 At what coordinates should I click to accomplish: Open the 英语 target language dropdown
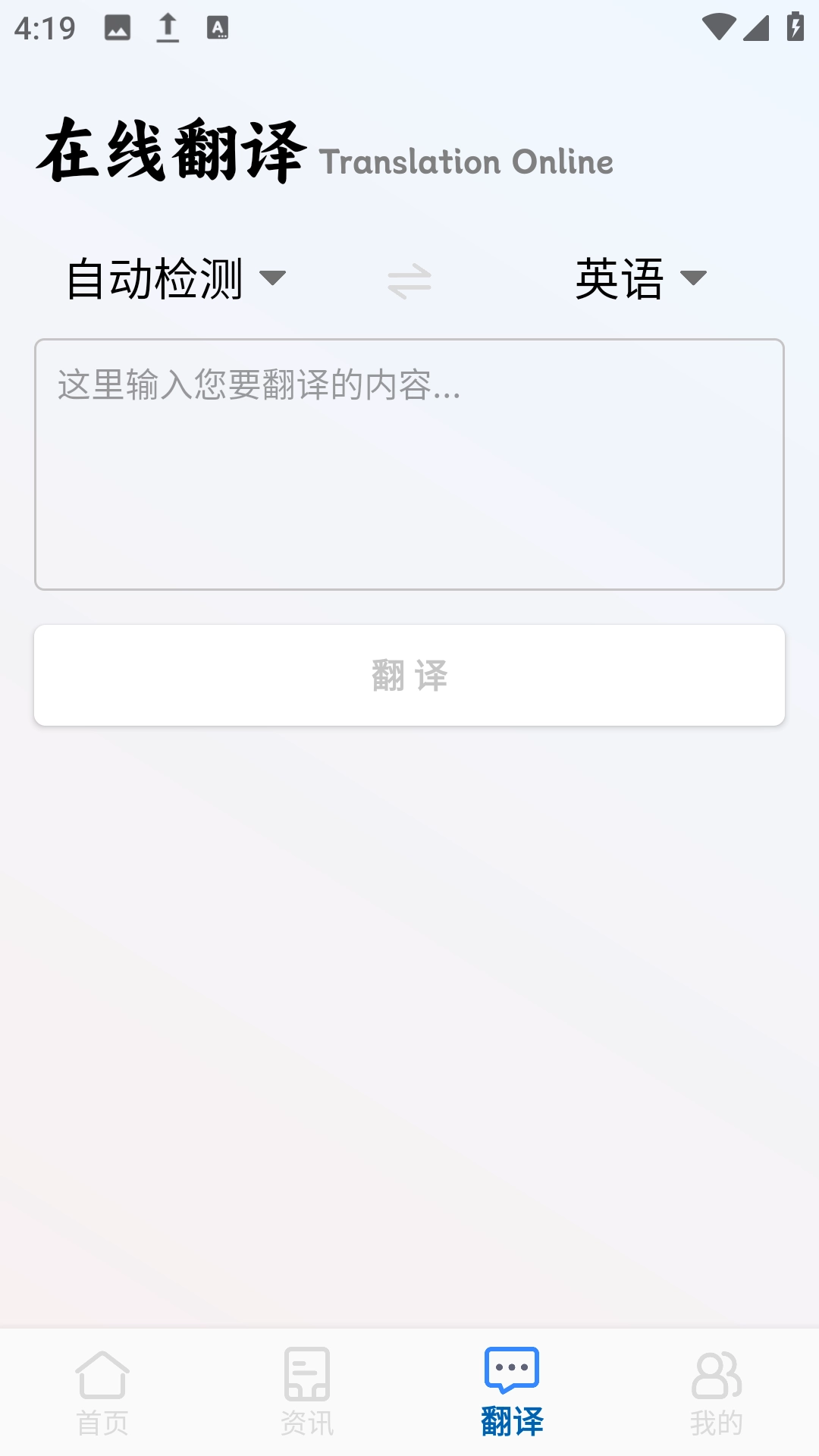641,280
